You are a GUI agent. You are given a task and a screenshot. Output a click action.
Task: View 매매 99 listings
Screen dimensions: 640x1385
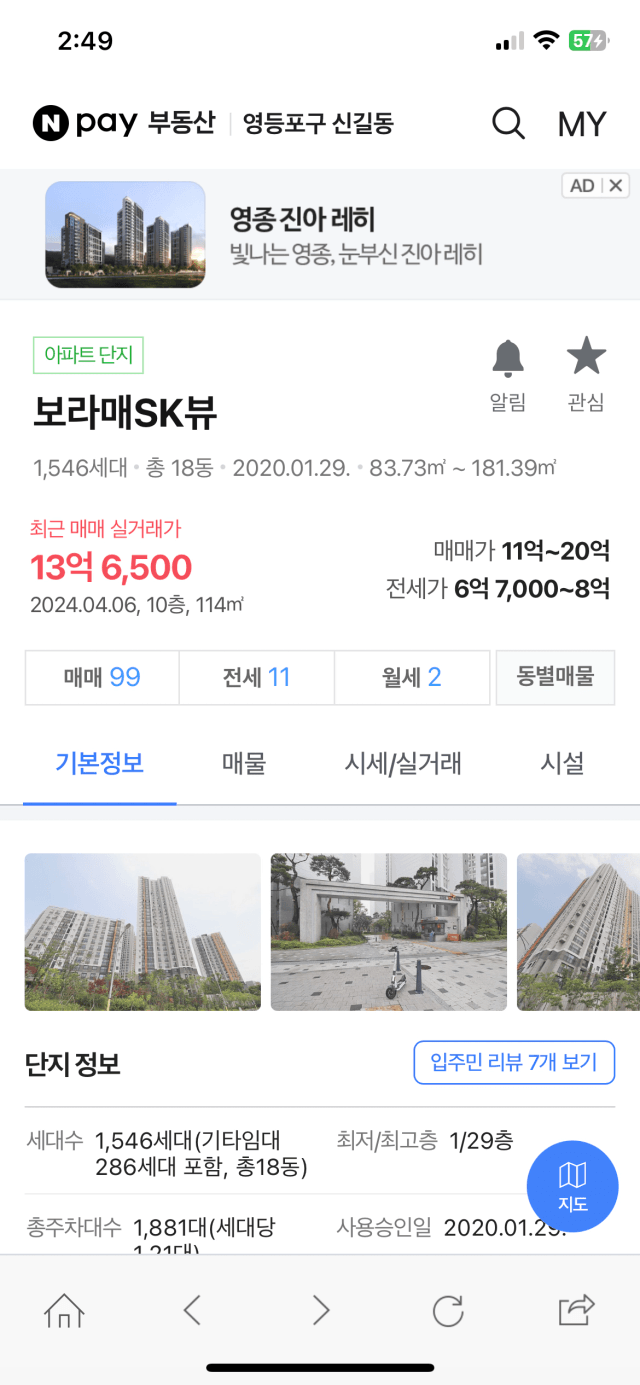tap(101, 678)
